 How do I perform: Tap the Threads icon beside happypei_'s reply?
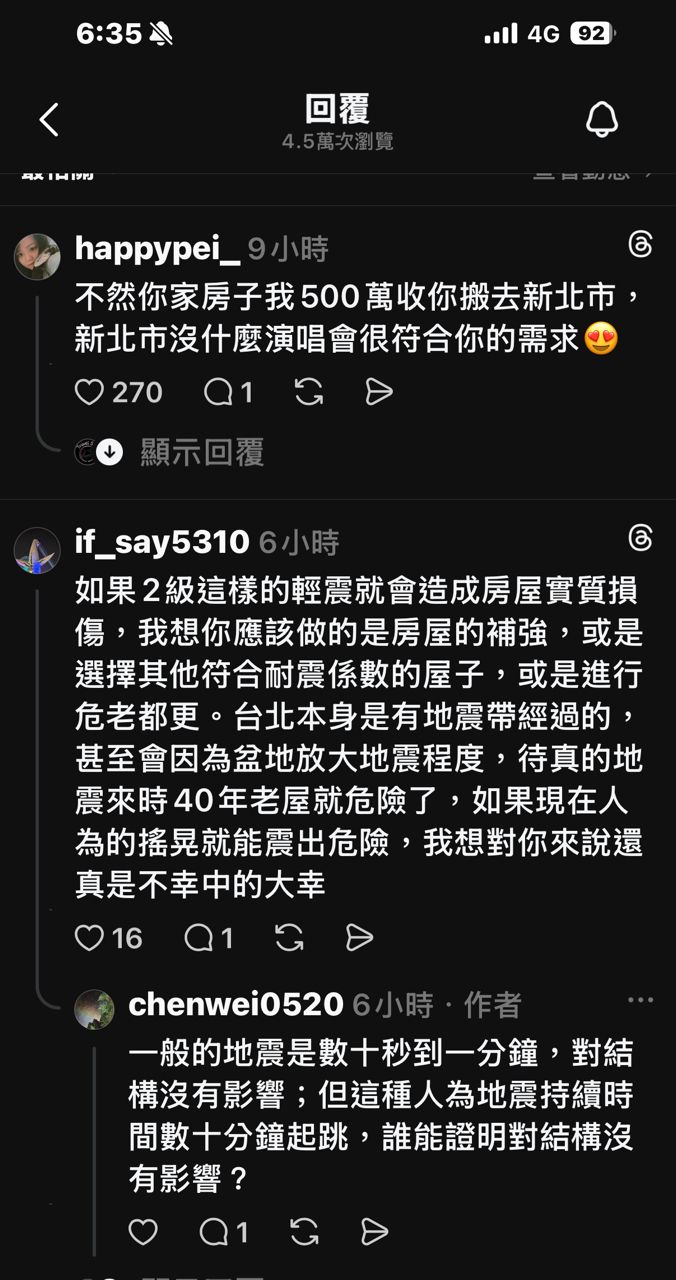click(x=640, y=245)
